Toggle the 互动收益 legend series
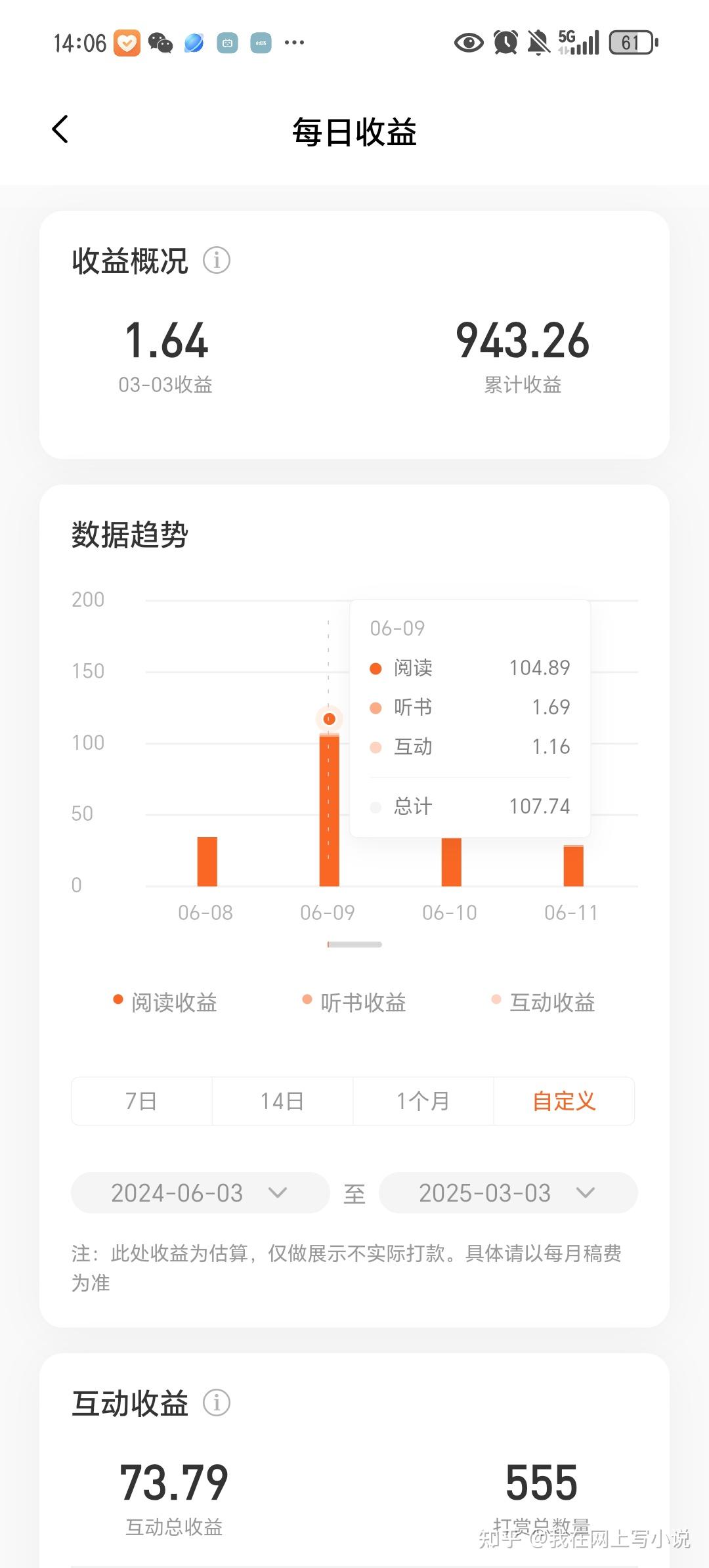Image resolution: width=709 pixels, height=1568 pixels. 544,1002
